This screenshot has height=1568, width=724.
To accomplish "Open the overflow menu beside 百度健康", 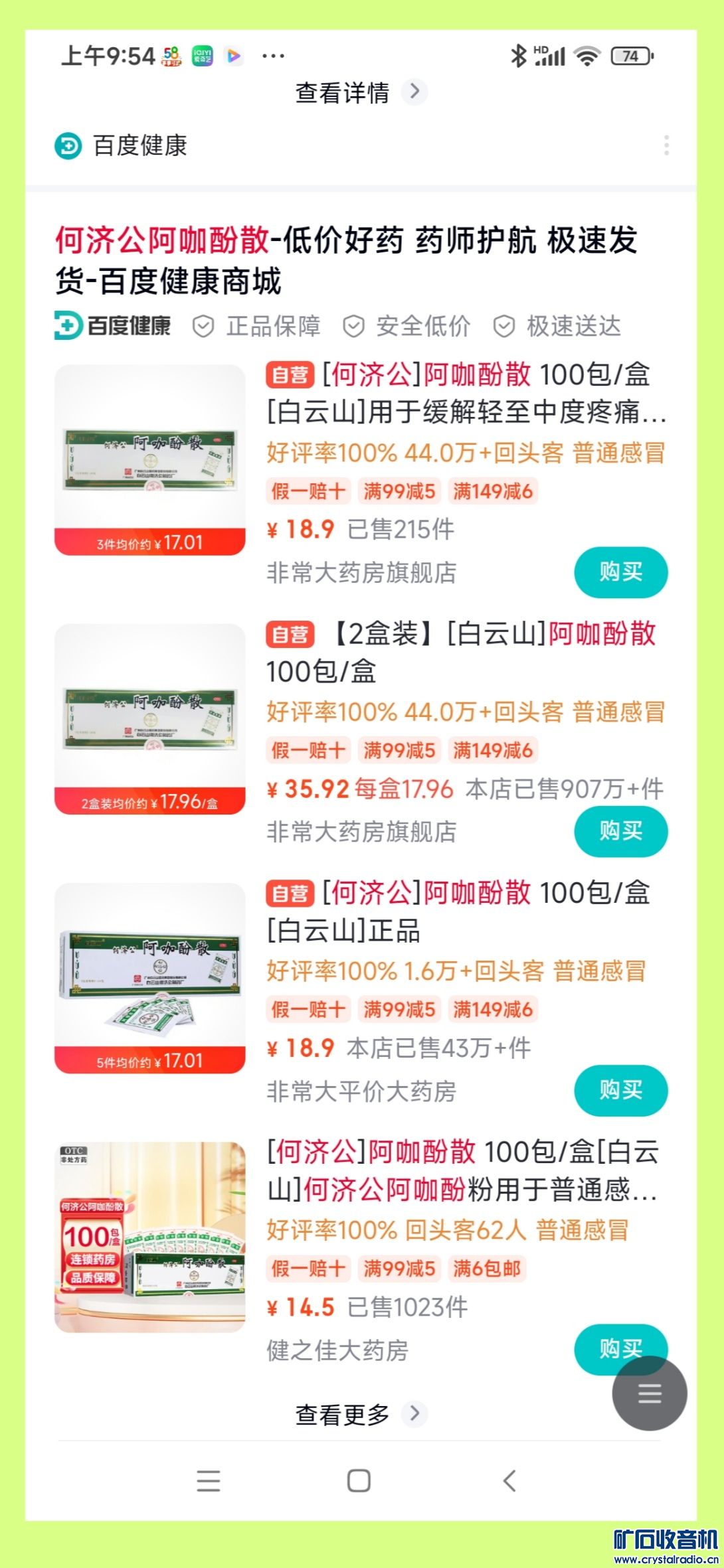I will pos(666,145).
